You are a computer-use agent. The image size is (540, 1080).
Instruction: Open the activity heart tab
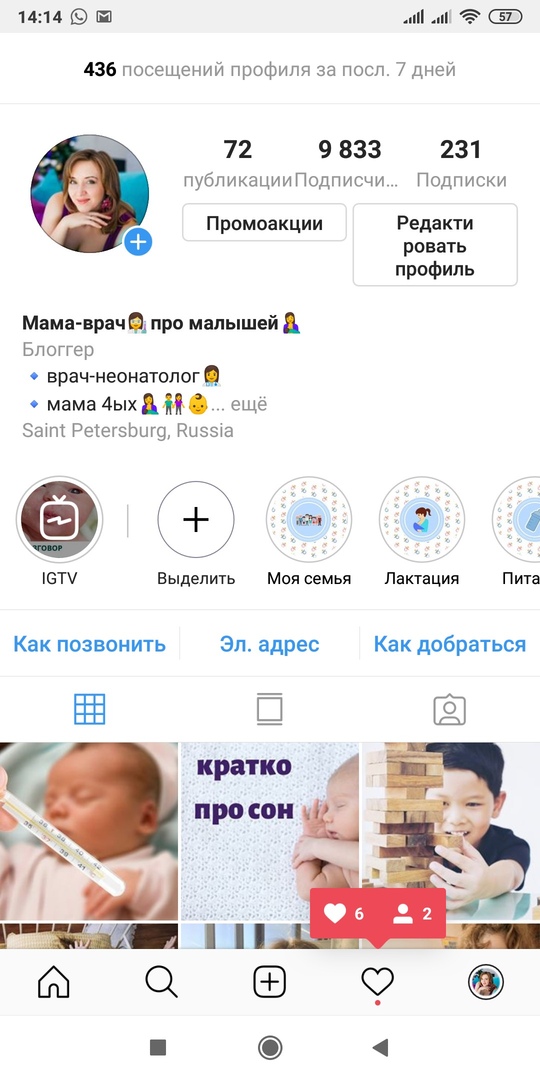point(377,982)
